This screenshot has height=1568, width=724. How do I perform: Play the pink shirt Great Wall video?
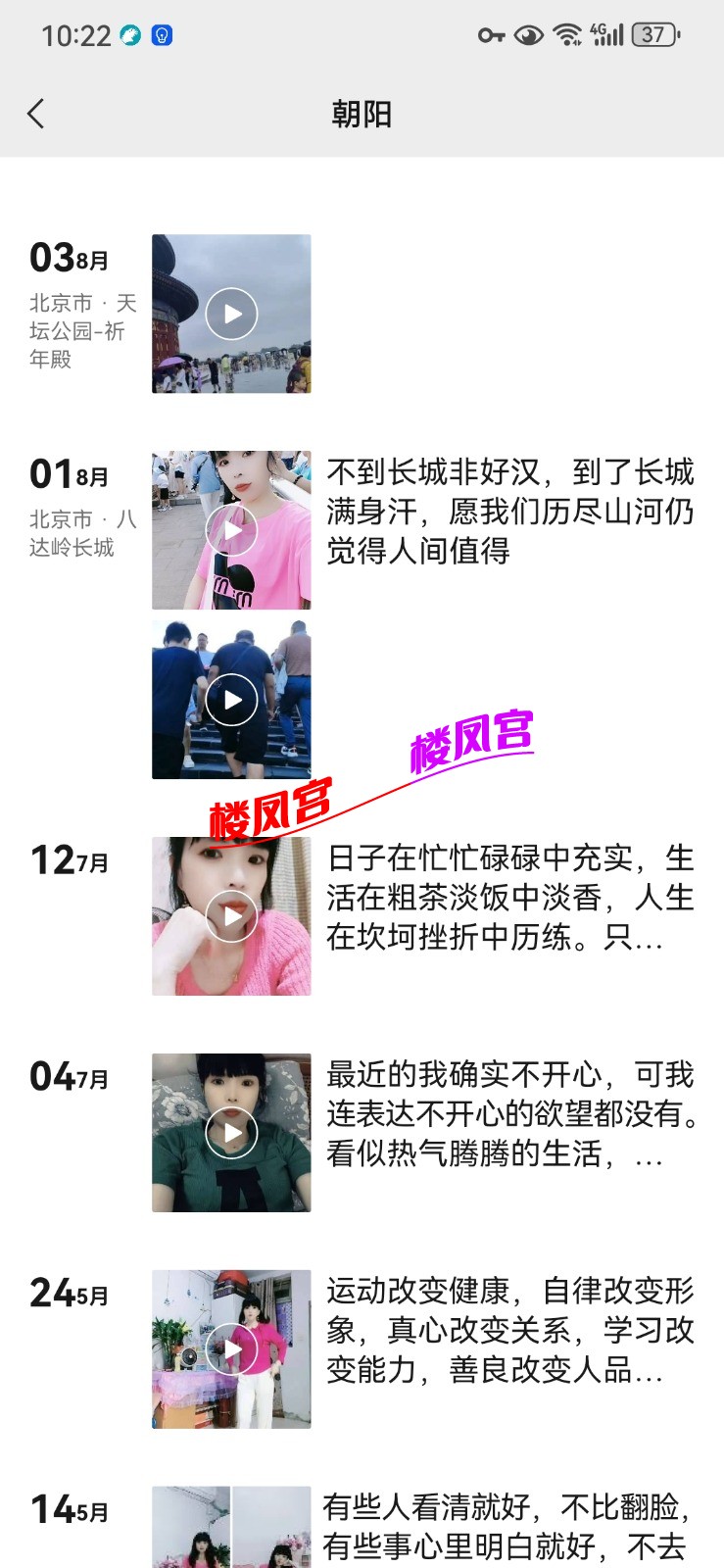230,529
